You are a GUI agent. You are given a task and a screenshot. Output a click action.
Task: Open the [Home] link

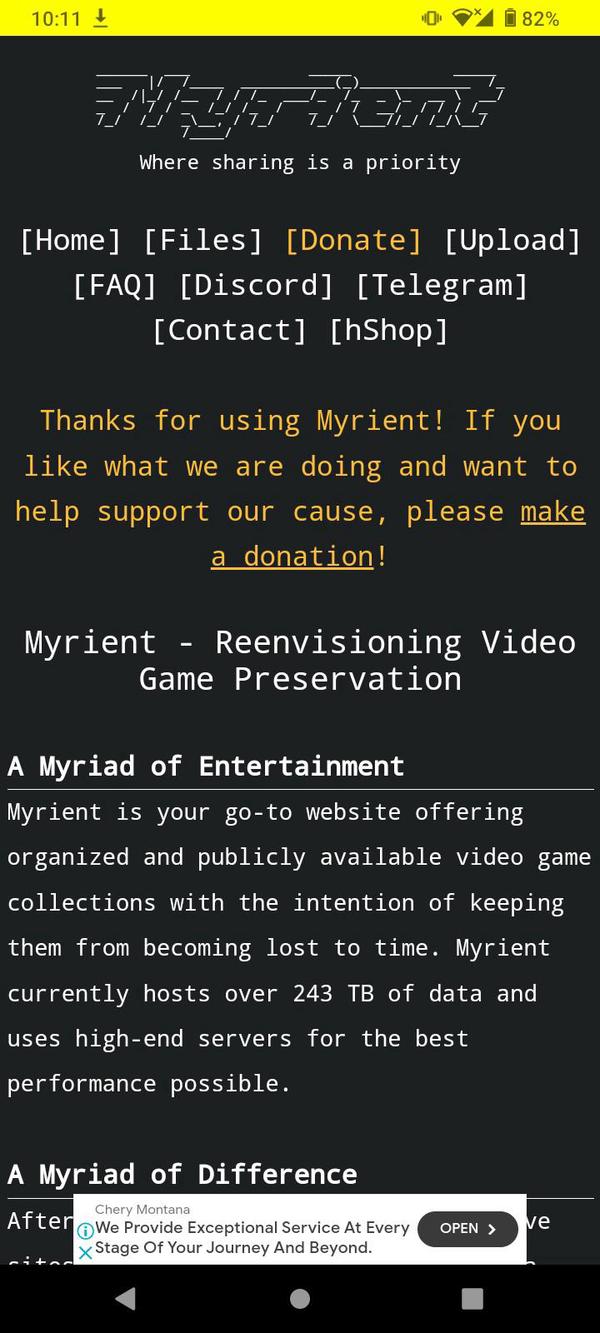click(71, 240)
